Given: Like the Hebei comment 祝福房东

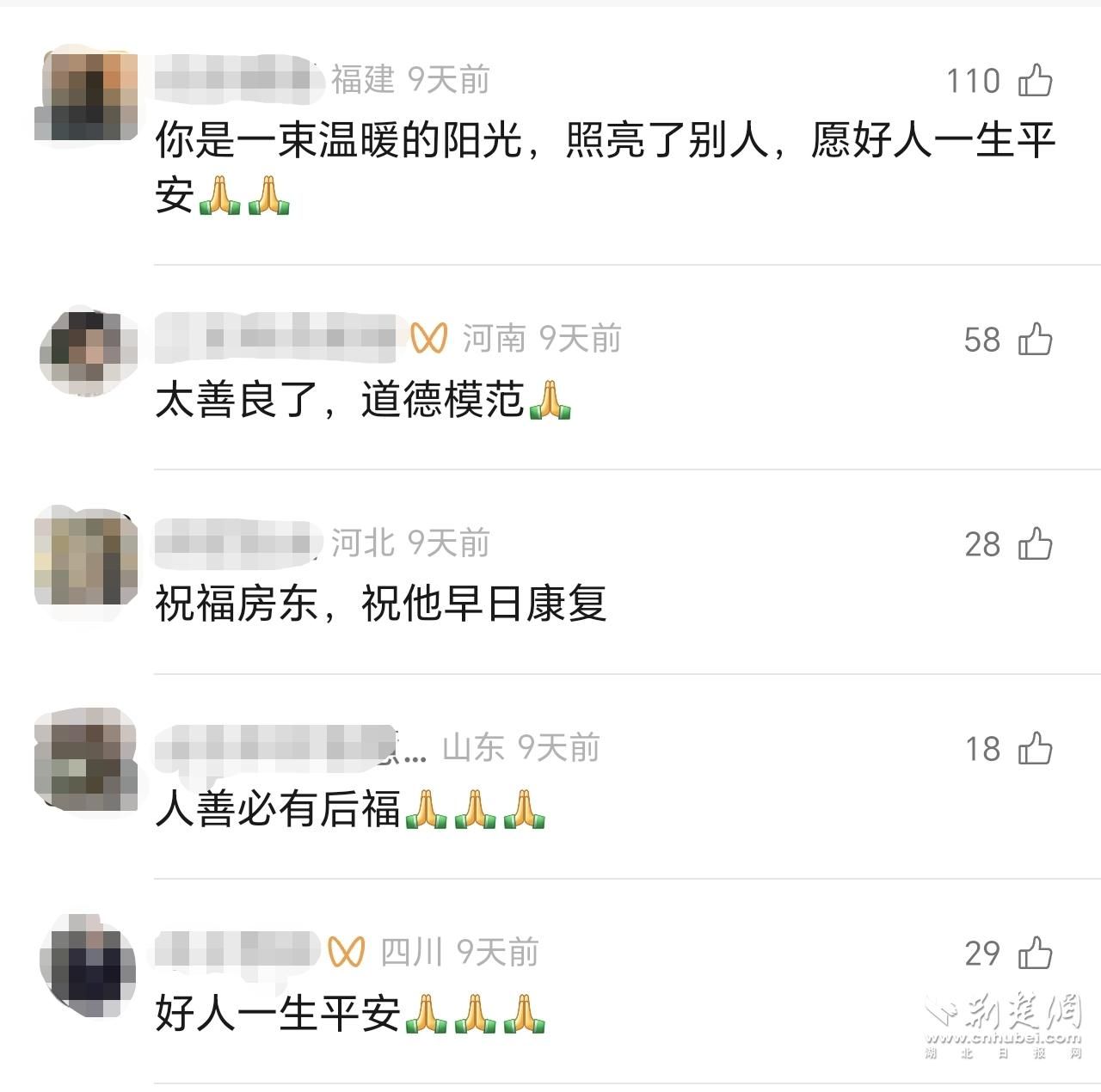Looking at the screenshot, I should [1035, 544].
